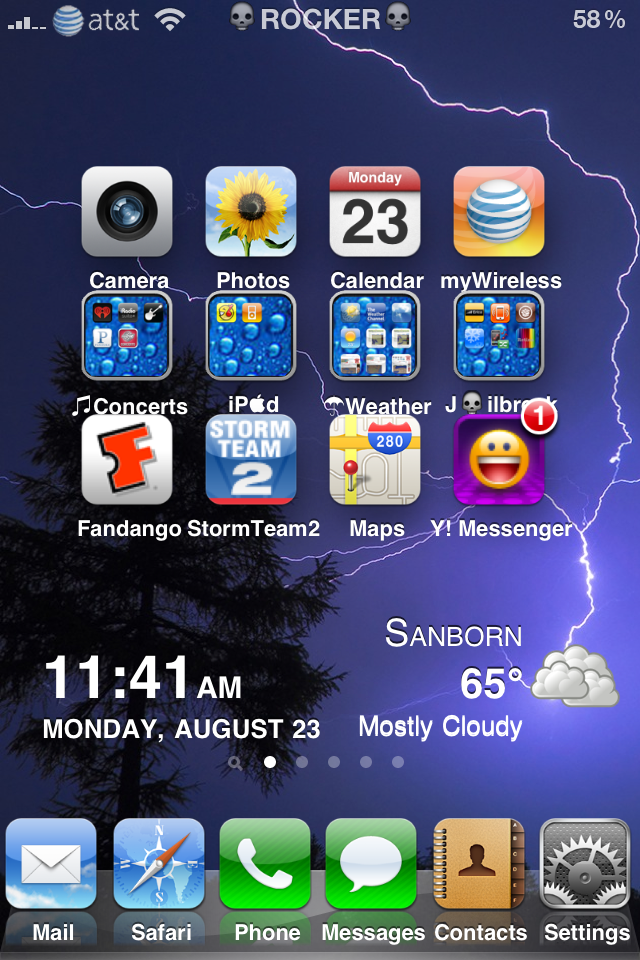Launch the Maps app
640x960 pixels.
pyautogui.click(x=375, y=460)
